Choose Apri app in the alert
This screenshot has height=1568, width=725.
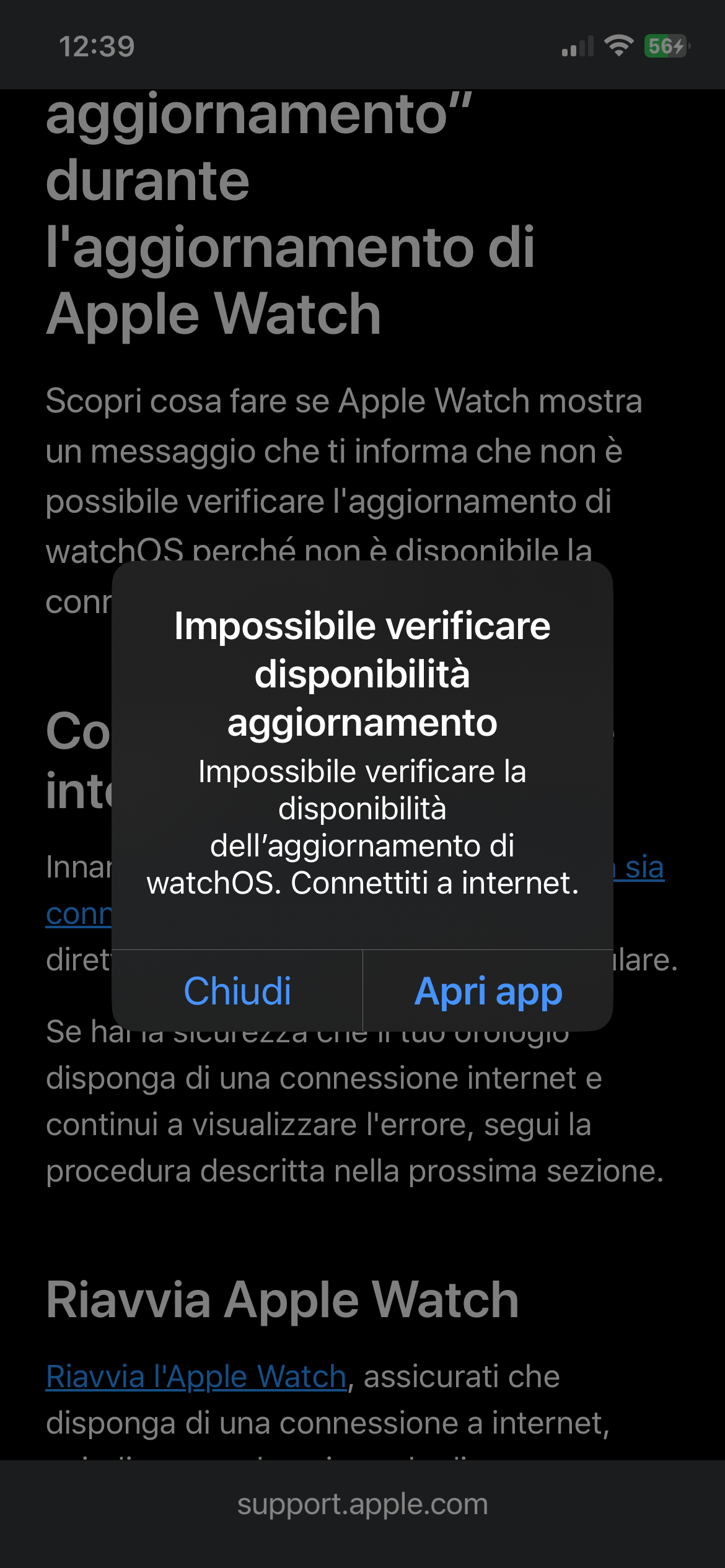click(488, 991)
